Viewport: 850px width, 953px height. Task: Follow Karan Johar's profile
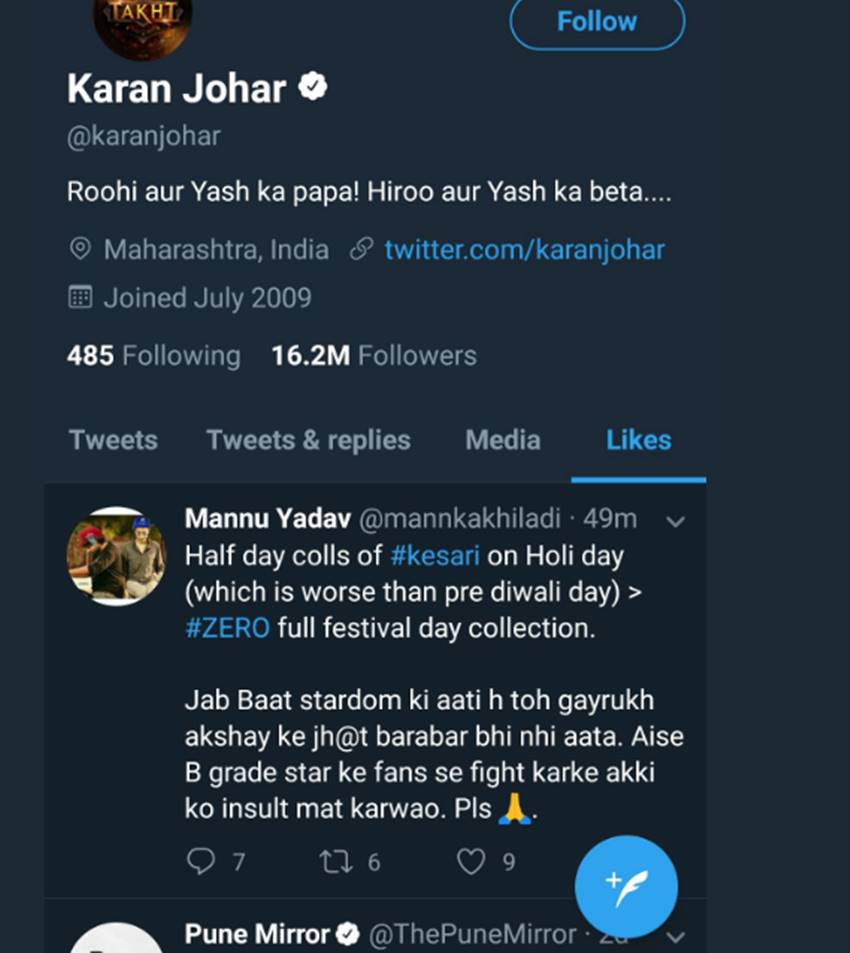(x=597, y=21)
